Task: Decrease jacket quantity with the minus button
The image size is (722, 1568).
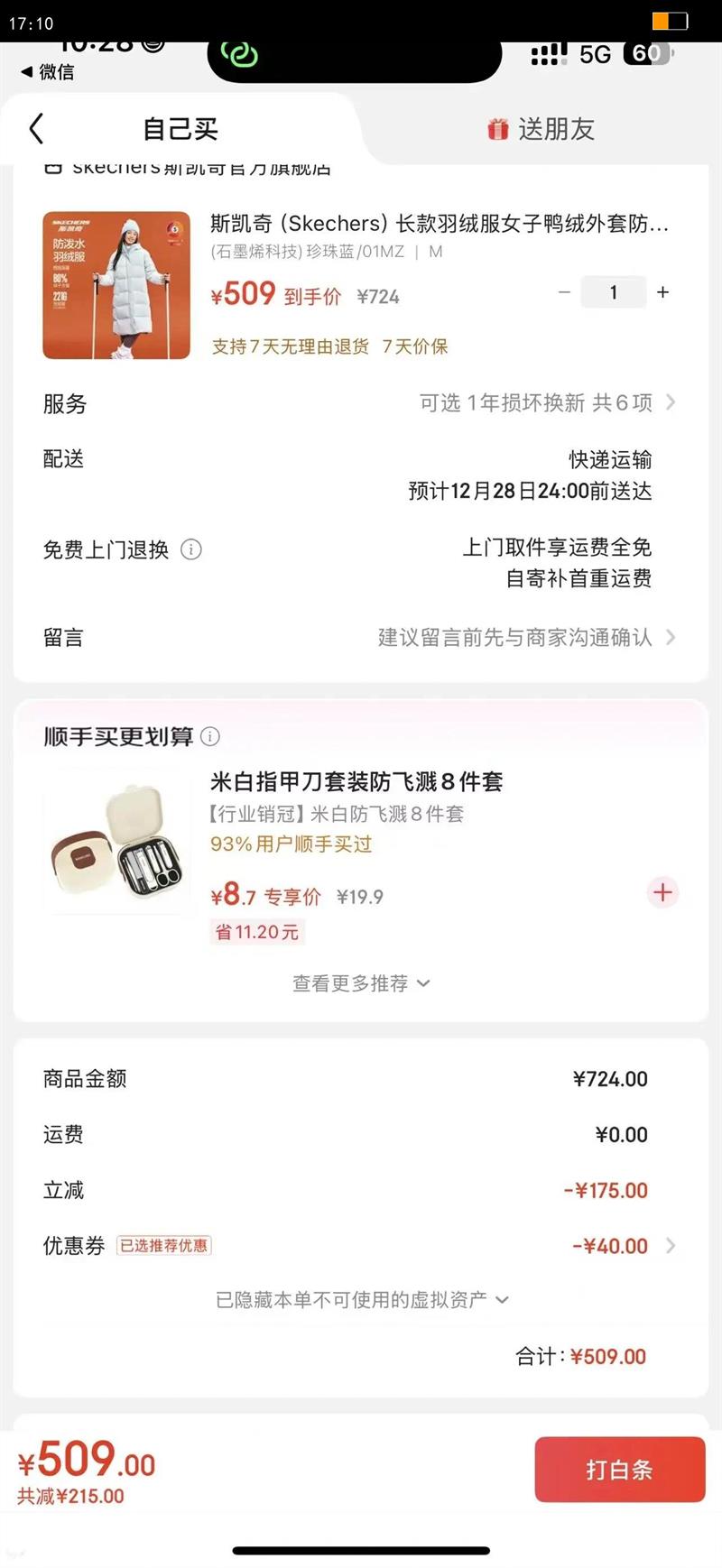Action: click(564, 292)
